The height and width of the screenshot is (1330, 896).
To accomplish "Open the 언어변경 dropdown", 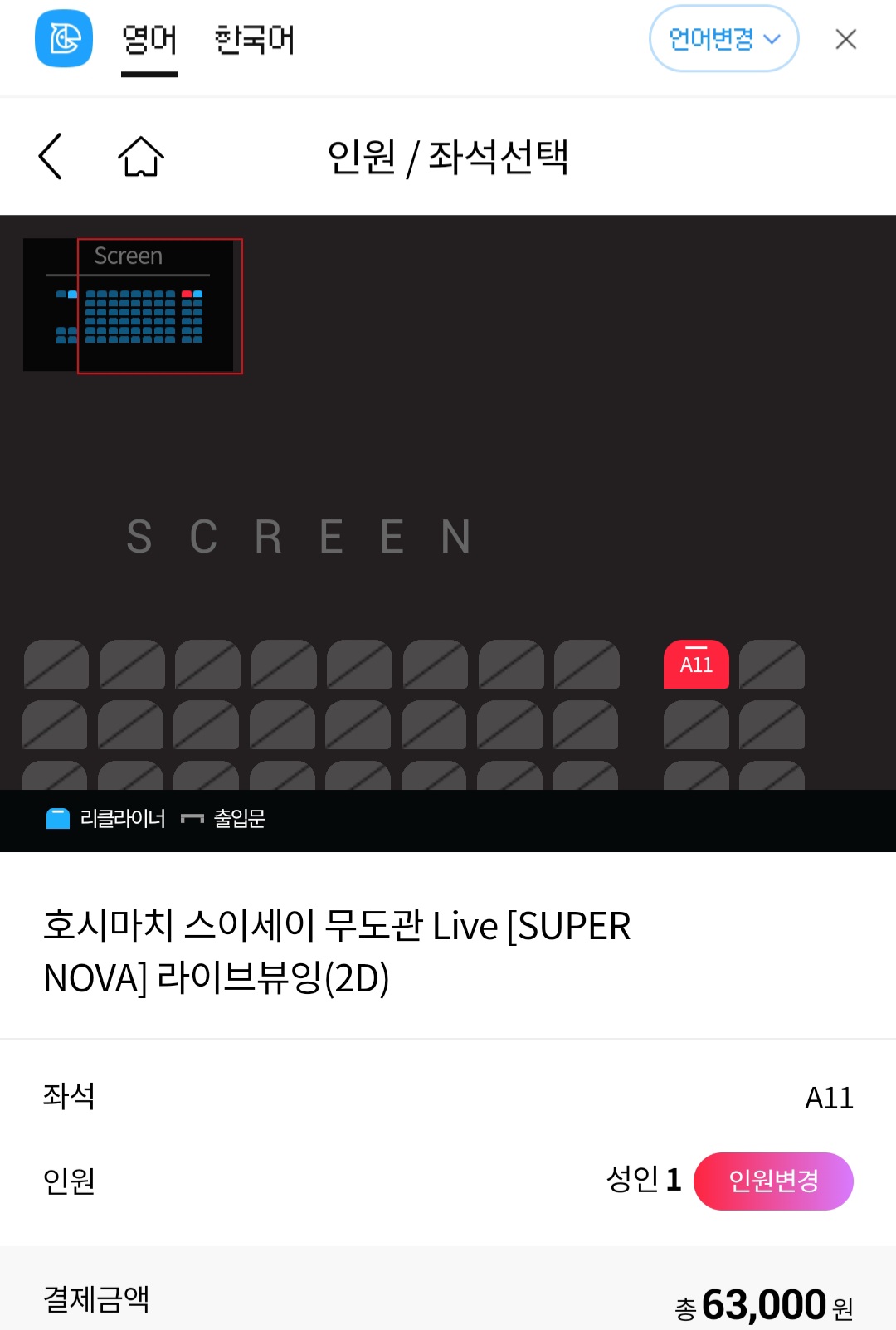I will pyautogui.click(x=723, y=39).
